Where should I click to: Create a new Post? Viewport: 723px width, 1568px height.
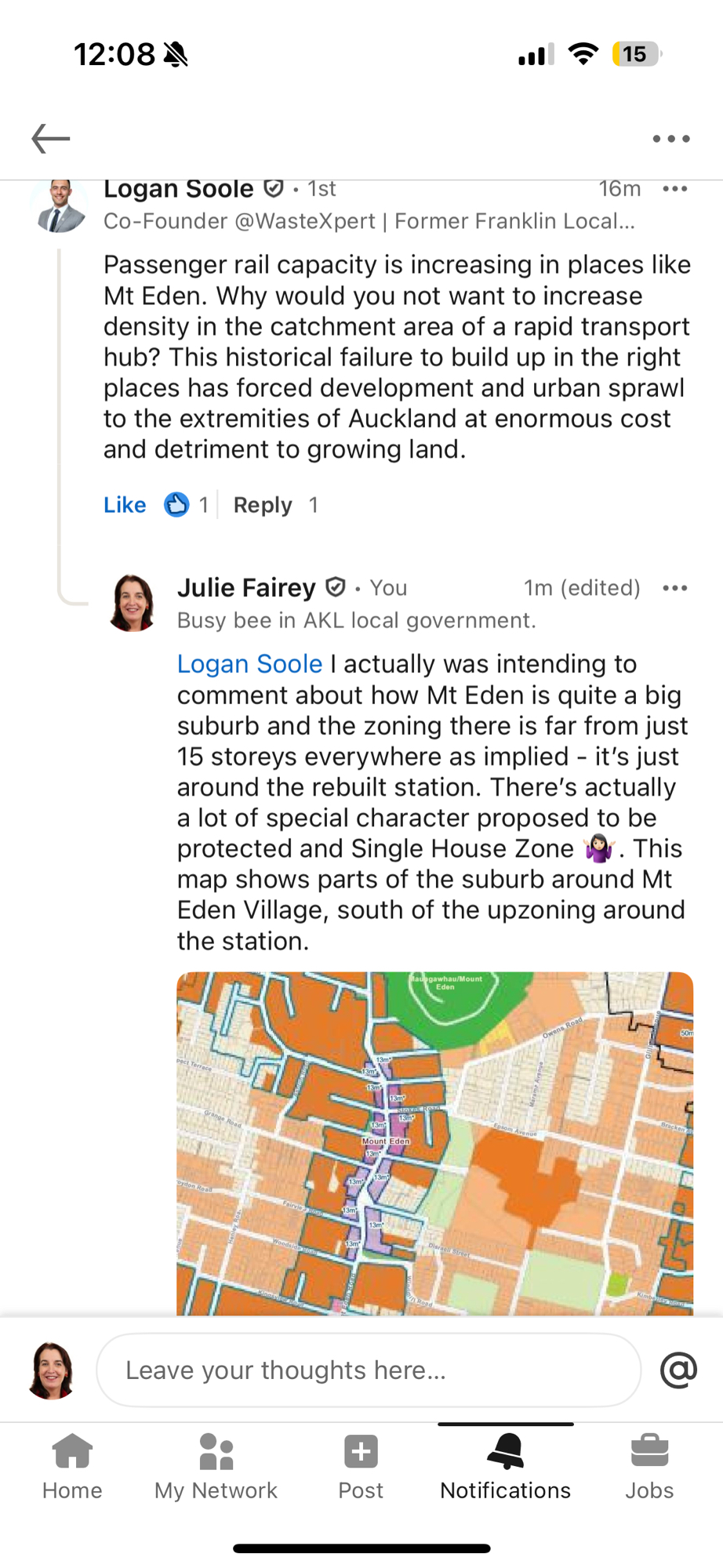click(361, 1465)
